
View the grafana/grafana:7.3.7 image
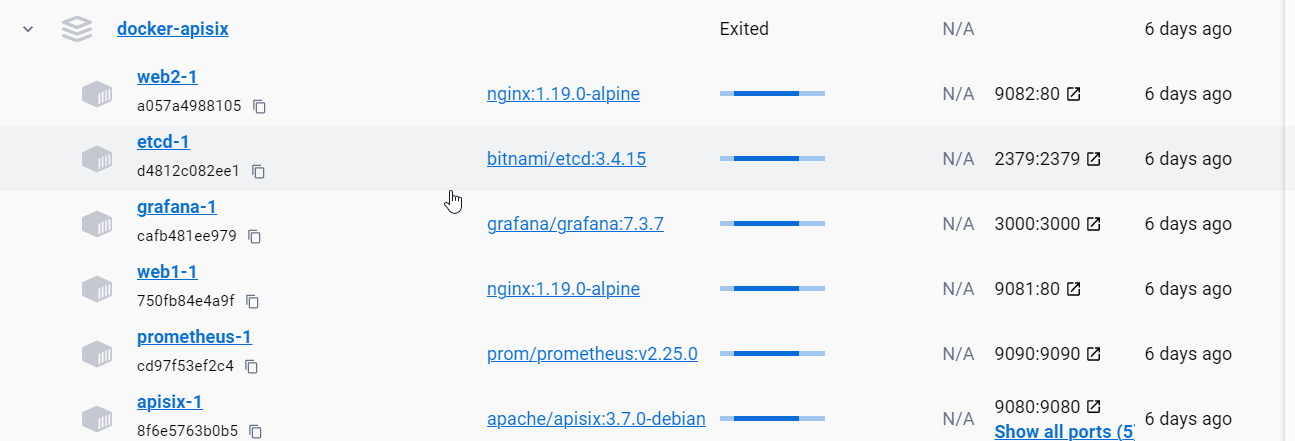click(x=575, y=224)
